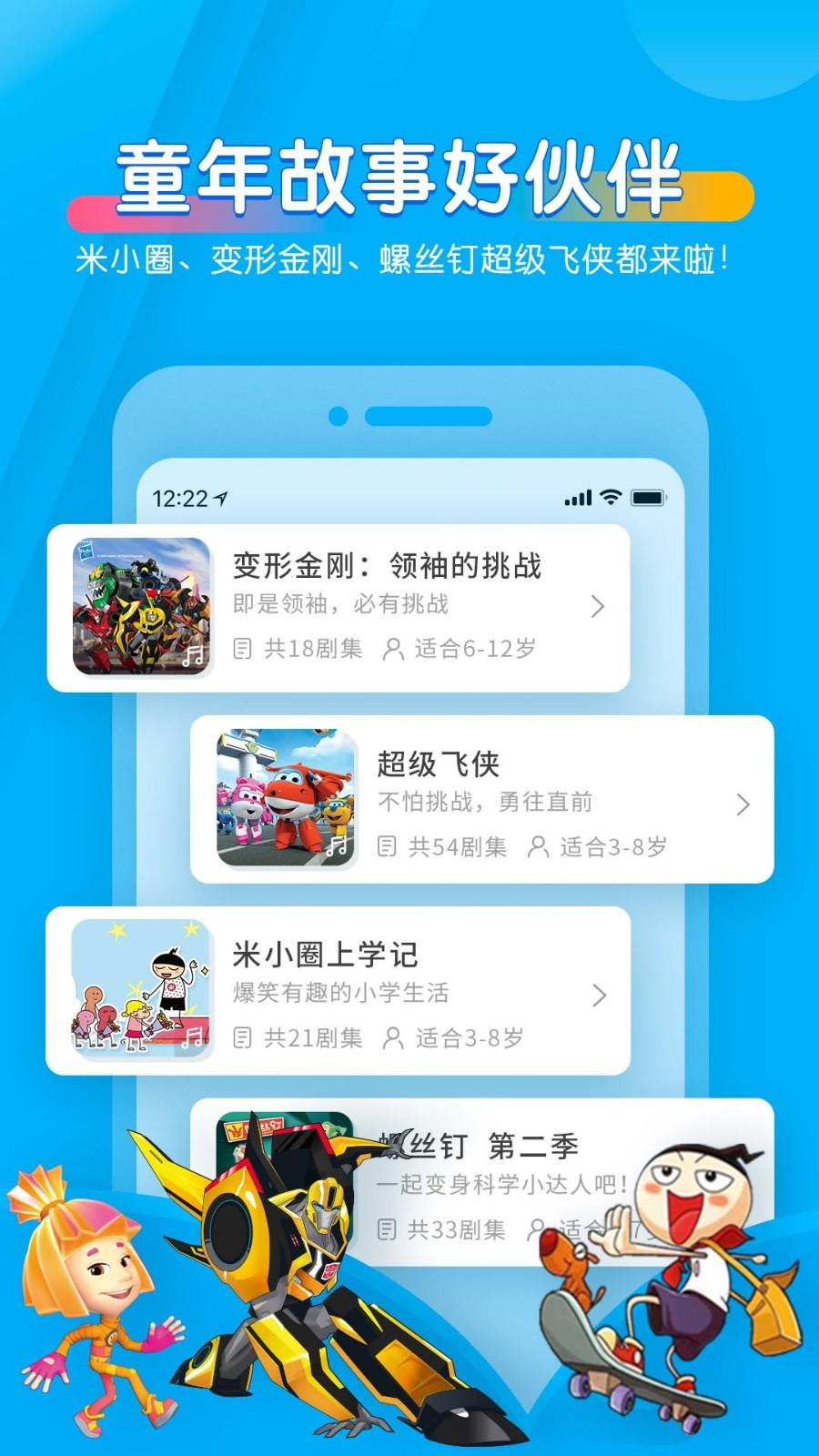
Task: Expand the 超级飞侠 card chevron
Action: 743,804
